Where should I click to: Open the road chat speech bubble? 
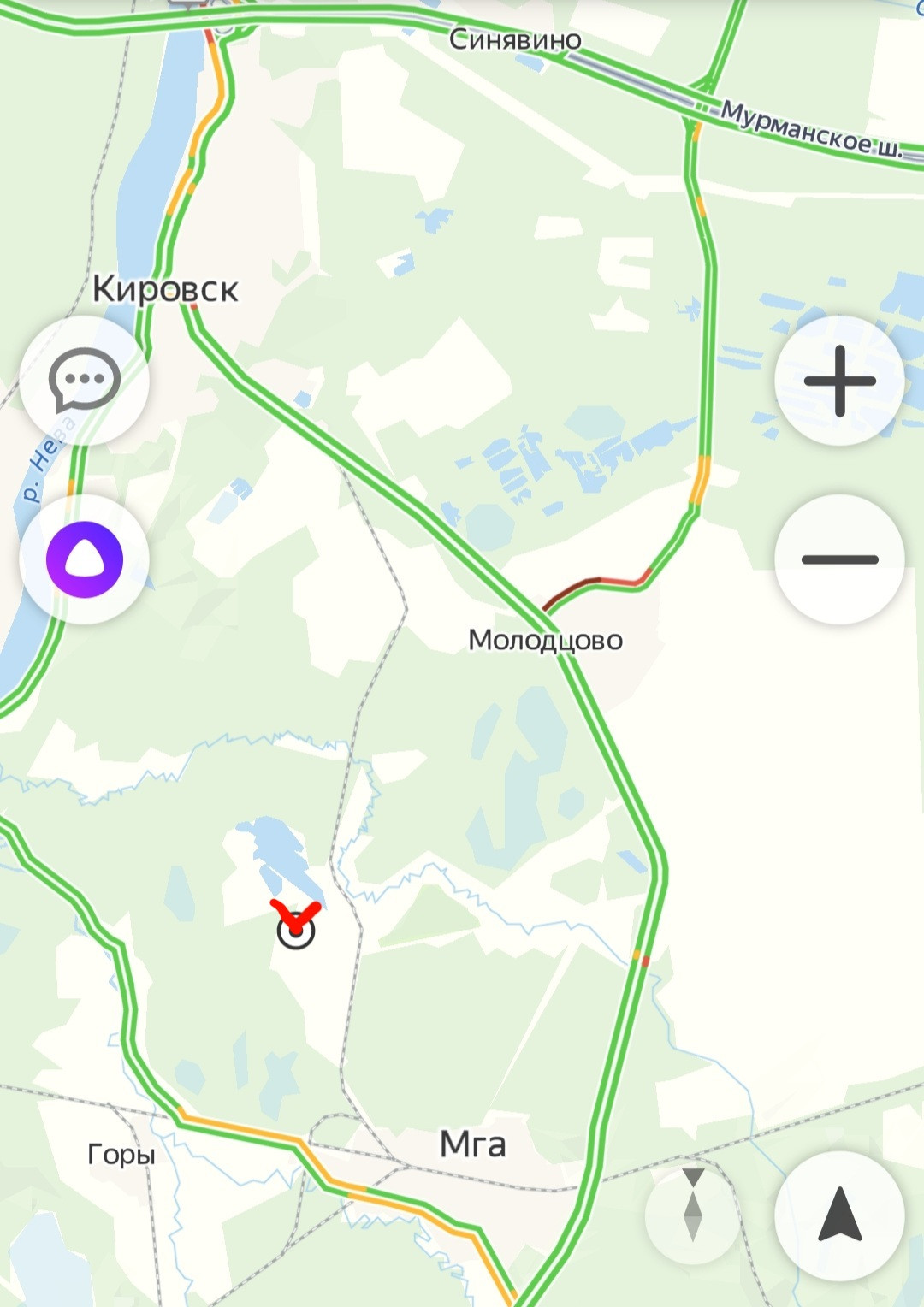tap(84, 381)
